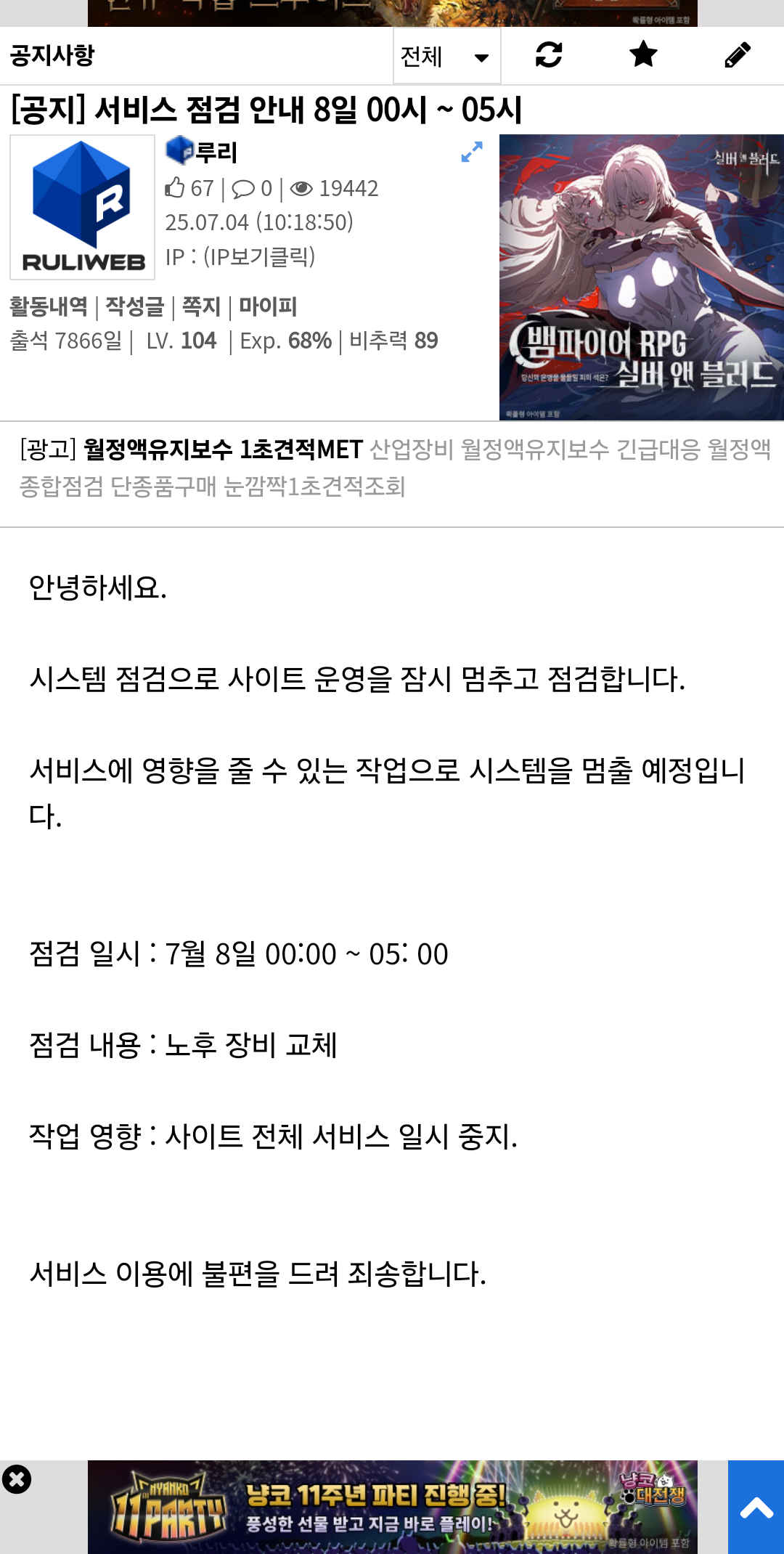Jump back to top of page
The image size is (784, 1554).
pyautogui.click(x=756, y=1508)
